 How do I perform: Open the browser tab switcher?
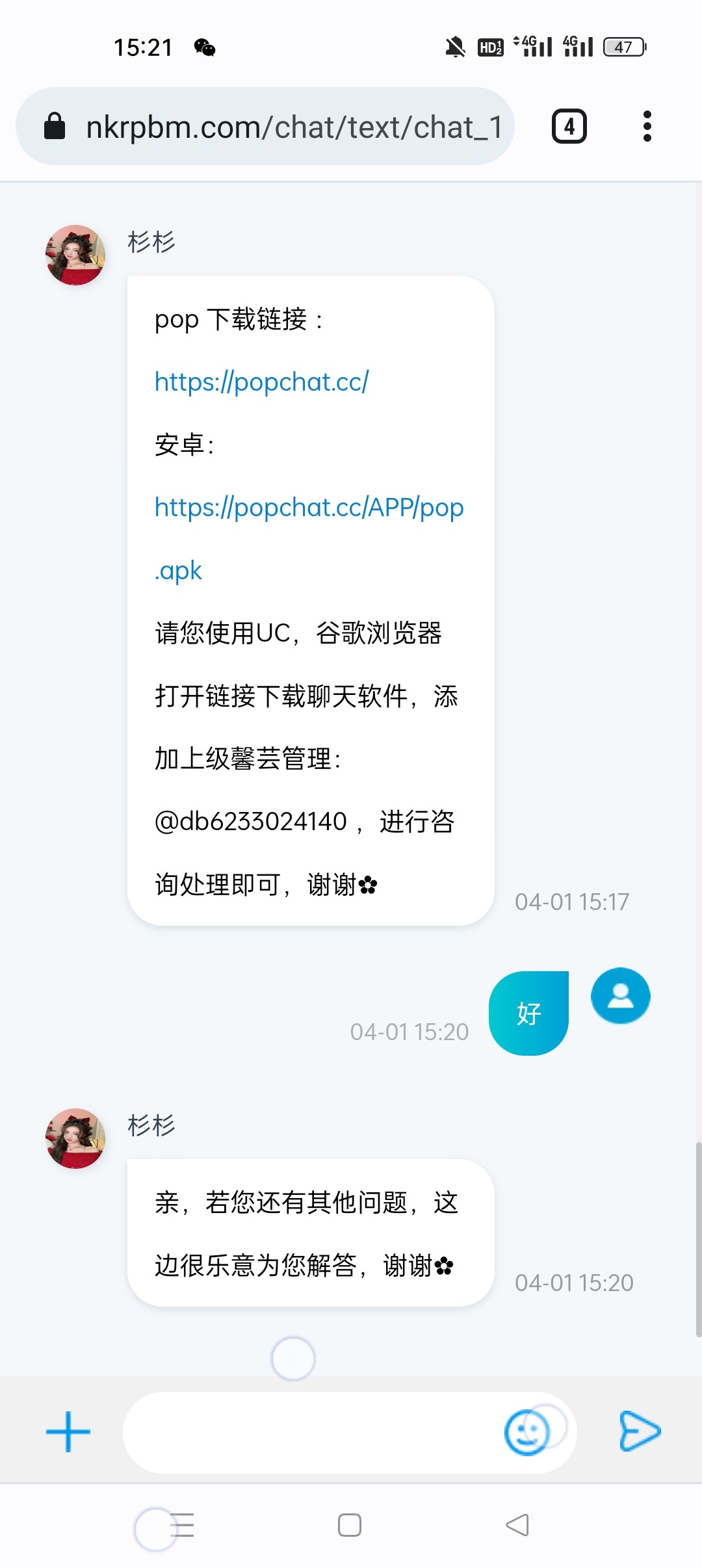coord(569,126)
